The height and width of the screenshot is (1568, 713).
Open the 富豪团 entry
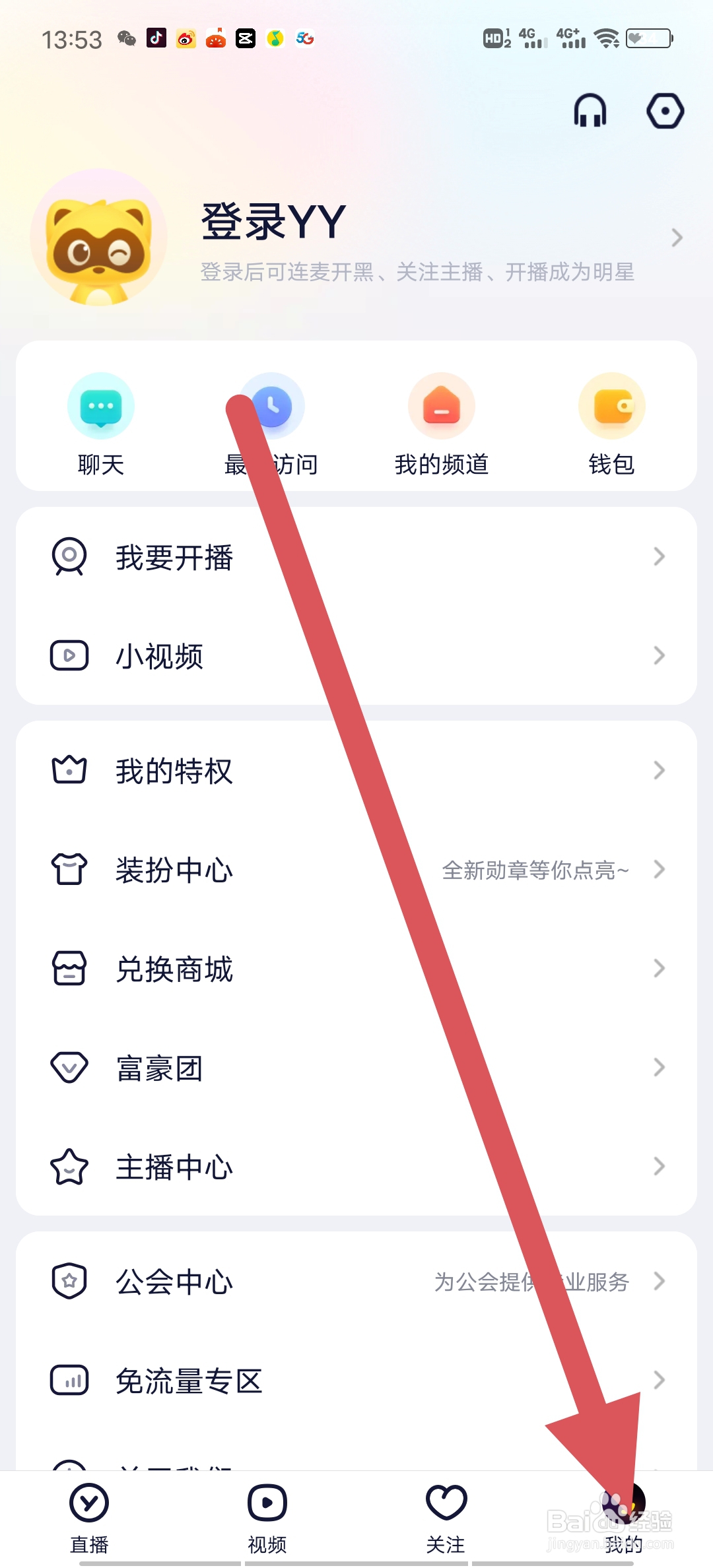point(158,1067)
